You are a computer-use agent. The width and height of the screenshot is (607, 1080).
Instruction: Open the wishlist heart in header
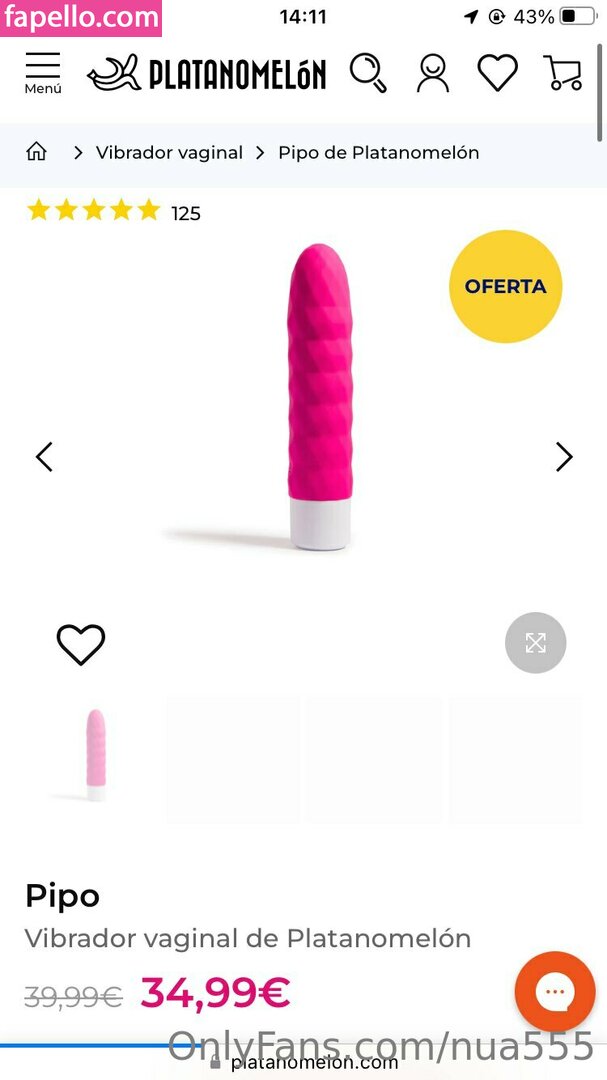(x=497, y=73)
